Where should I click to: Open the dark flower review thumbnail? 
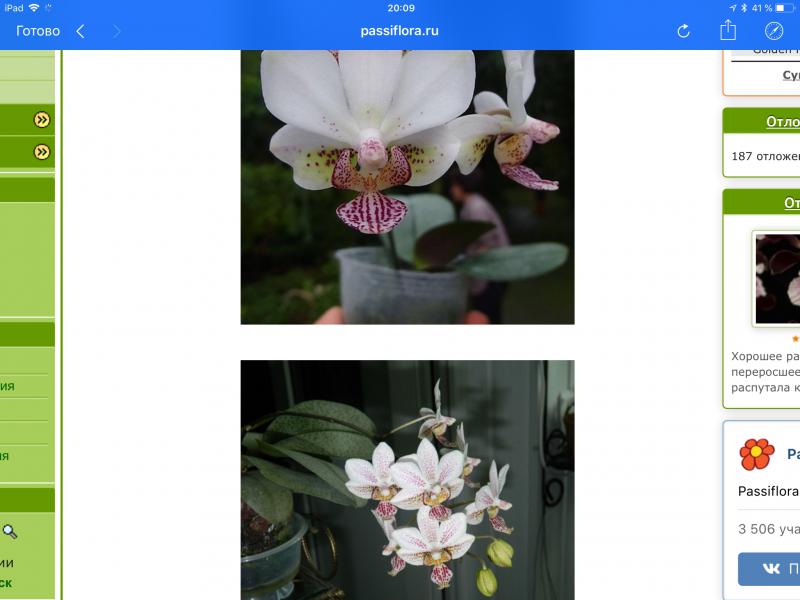click(779, 278)
